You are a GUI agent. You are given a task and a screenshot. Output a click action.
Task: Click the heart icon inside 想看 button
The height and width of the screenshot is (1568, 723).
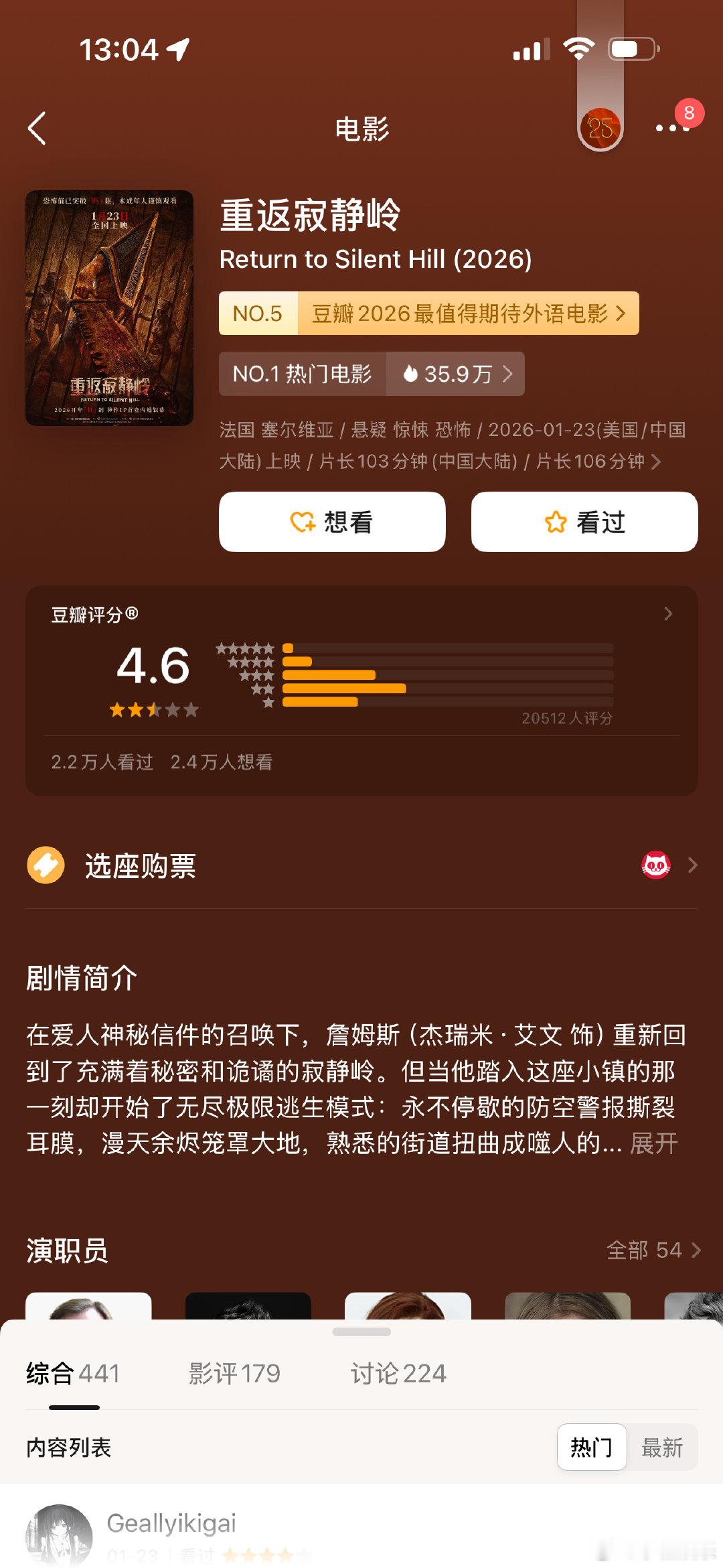pyautogui.click(x=301, y=522)
